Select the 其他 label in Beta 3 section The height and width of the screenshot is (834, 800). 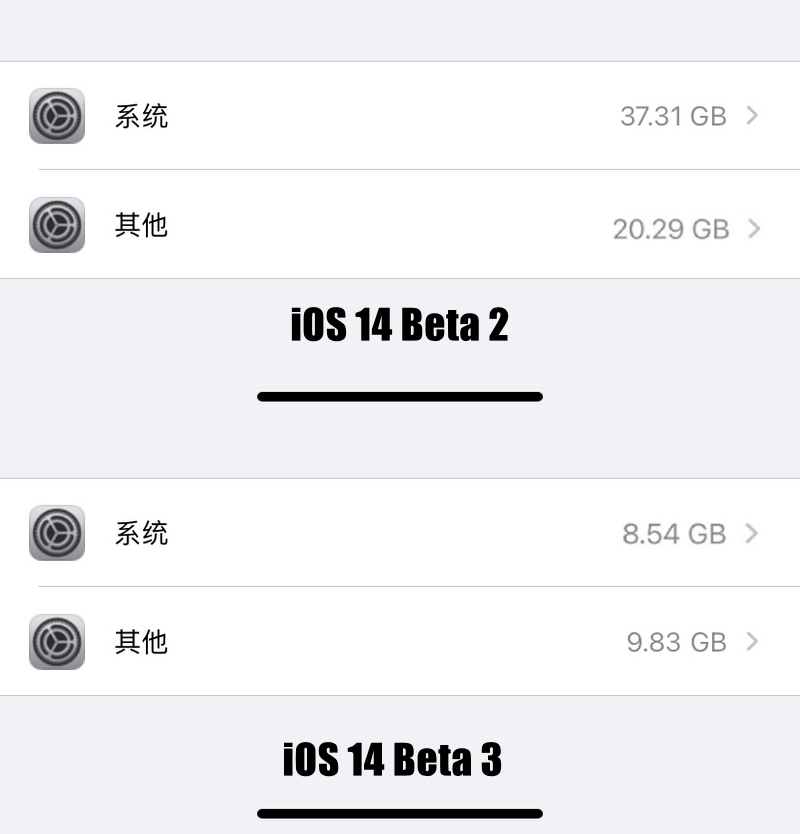(141, 643)
